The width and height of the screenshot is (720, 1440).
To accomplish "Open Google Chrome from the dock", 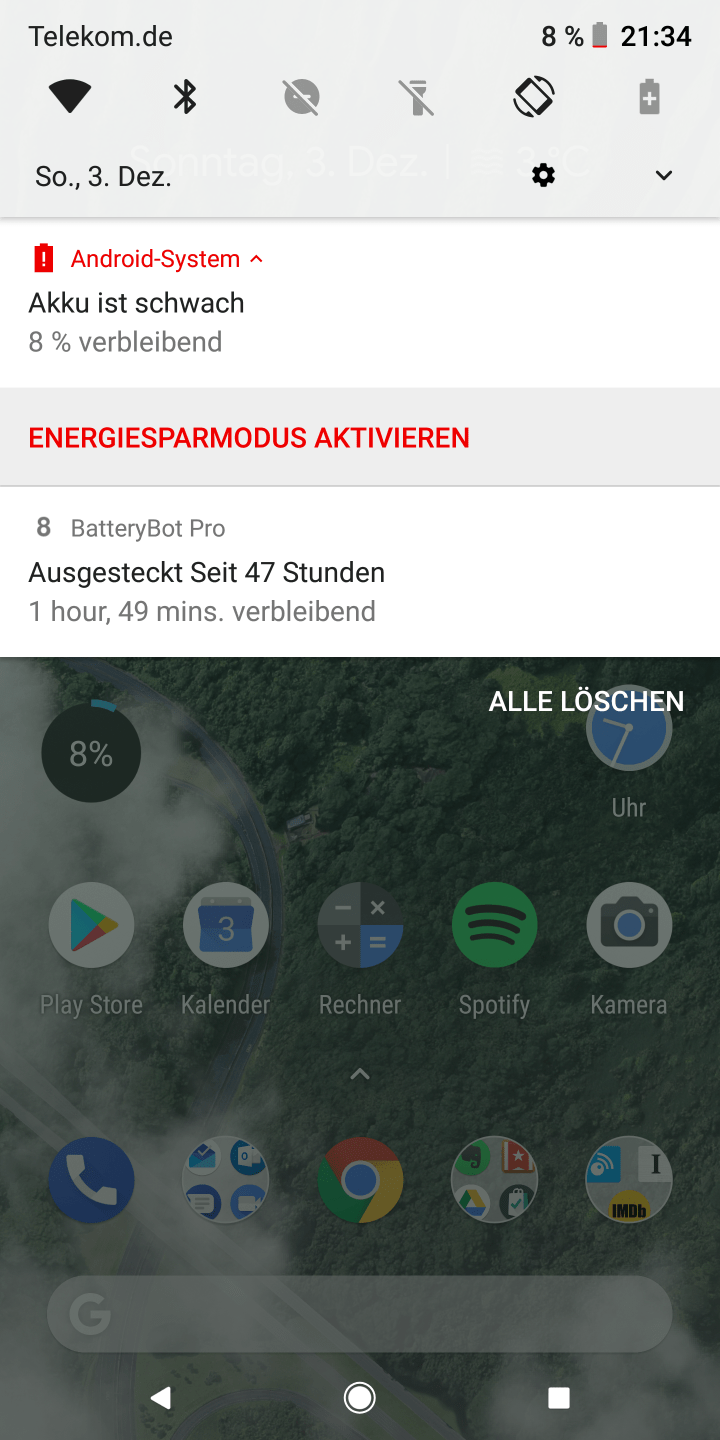I will click(360, 1179).
